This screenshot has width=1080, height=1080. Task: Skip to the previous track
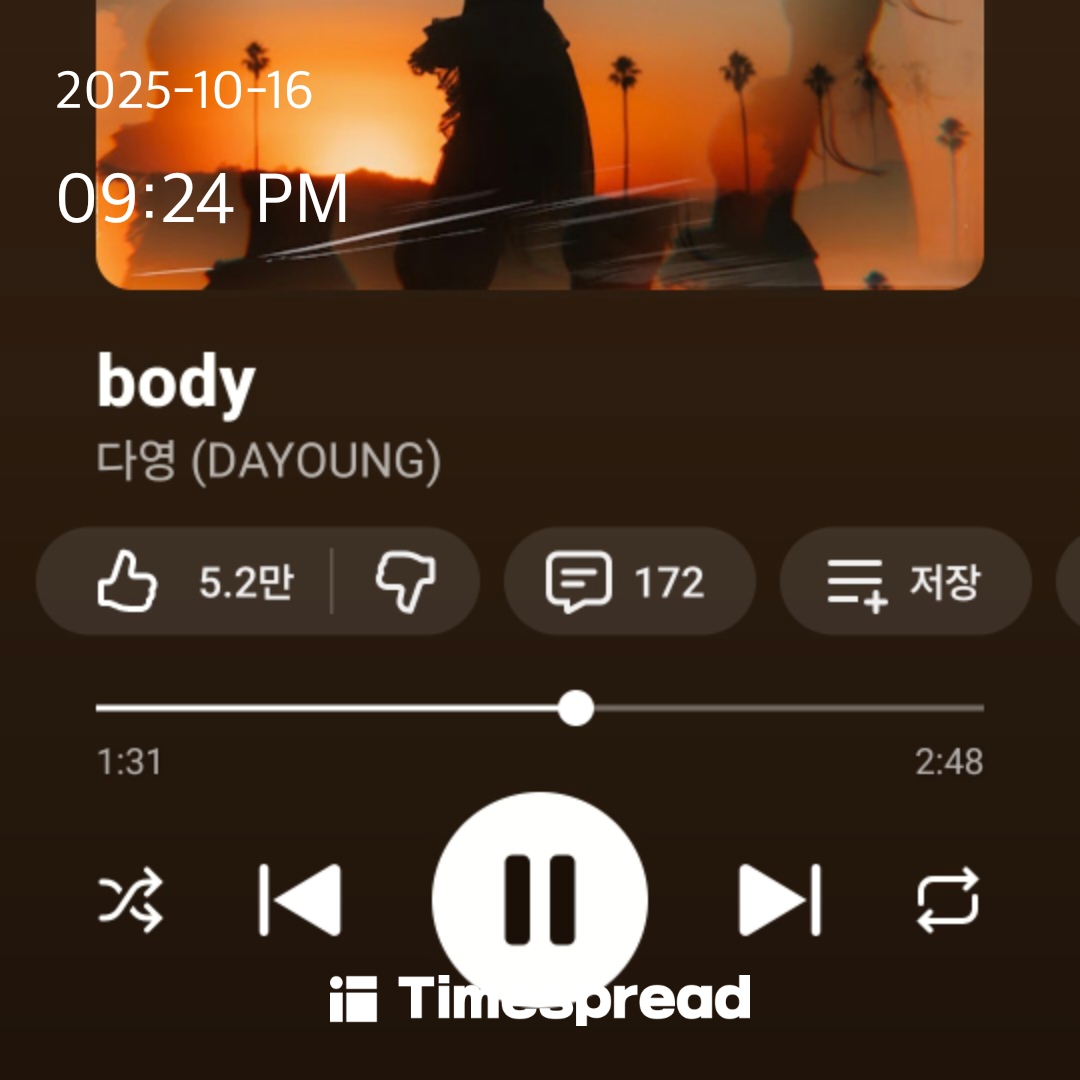click(300, 900)
